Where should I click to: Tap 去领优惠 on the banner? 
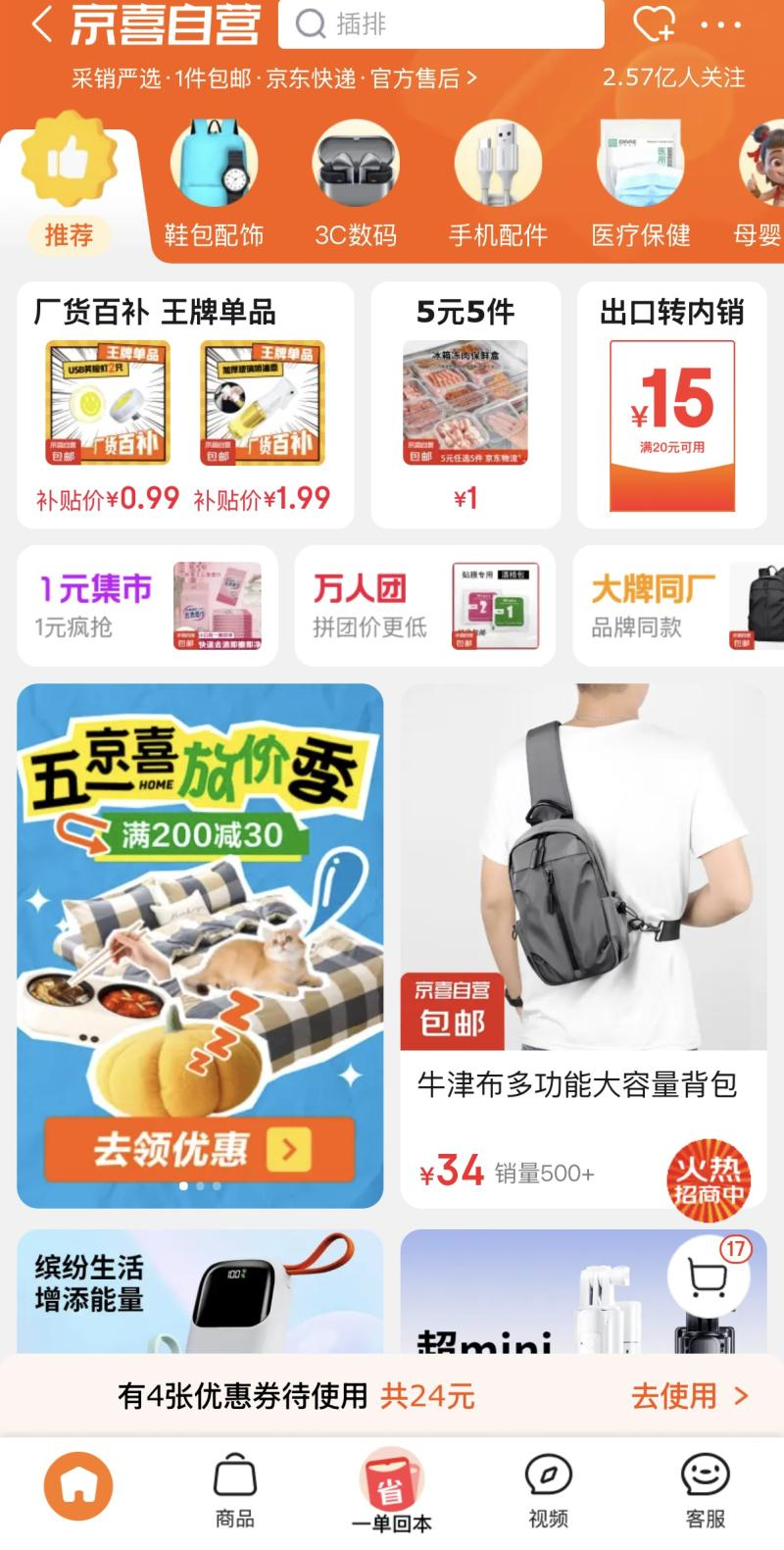pyautogui.click(x=200, y=1148)
